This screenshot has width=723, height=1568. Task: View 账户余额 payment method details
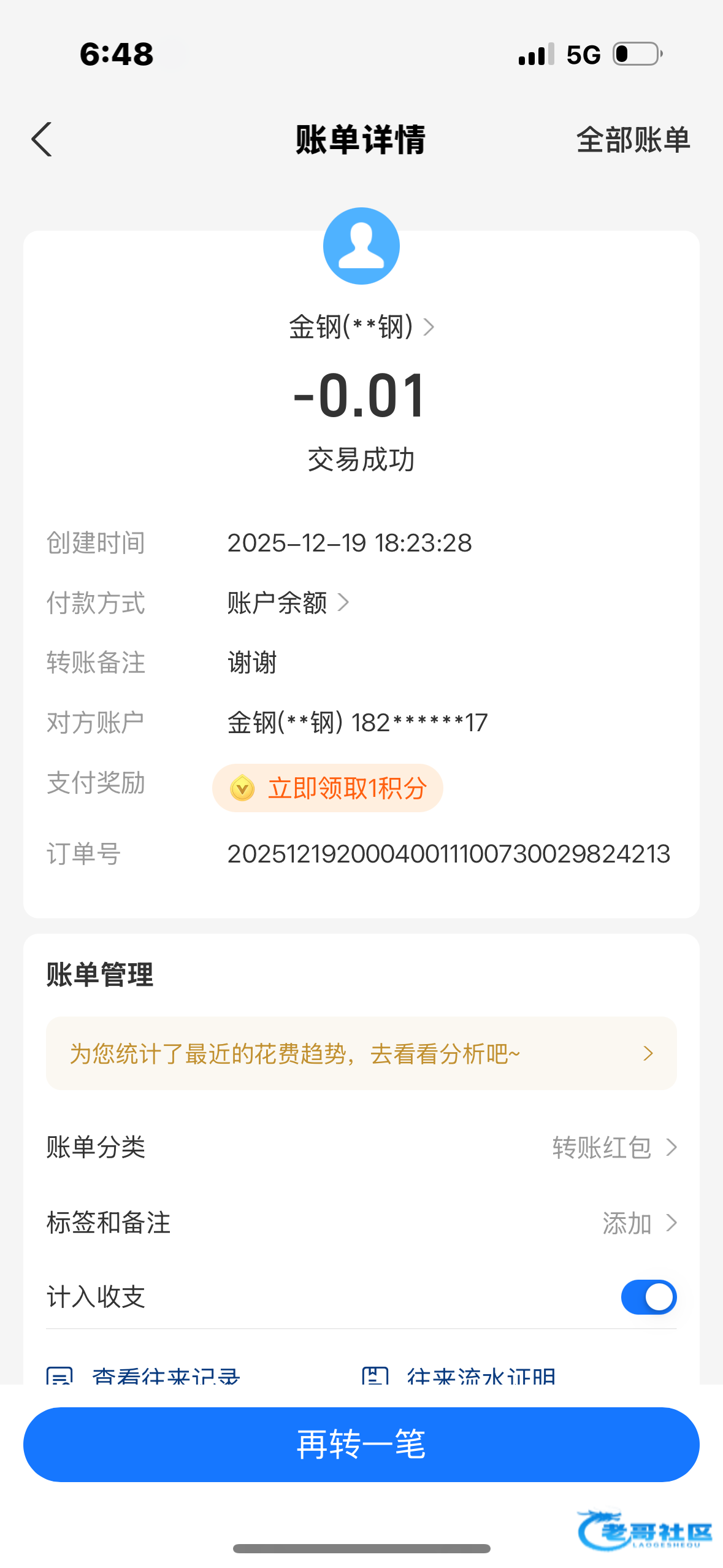coord(287,603)
